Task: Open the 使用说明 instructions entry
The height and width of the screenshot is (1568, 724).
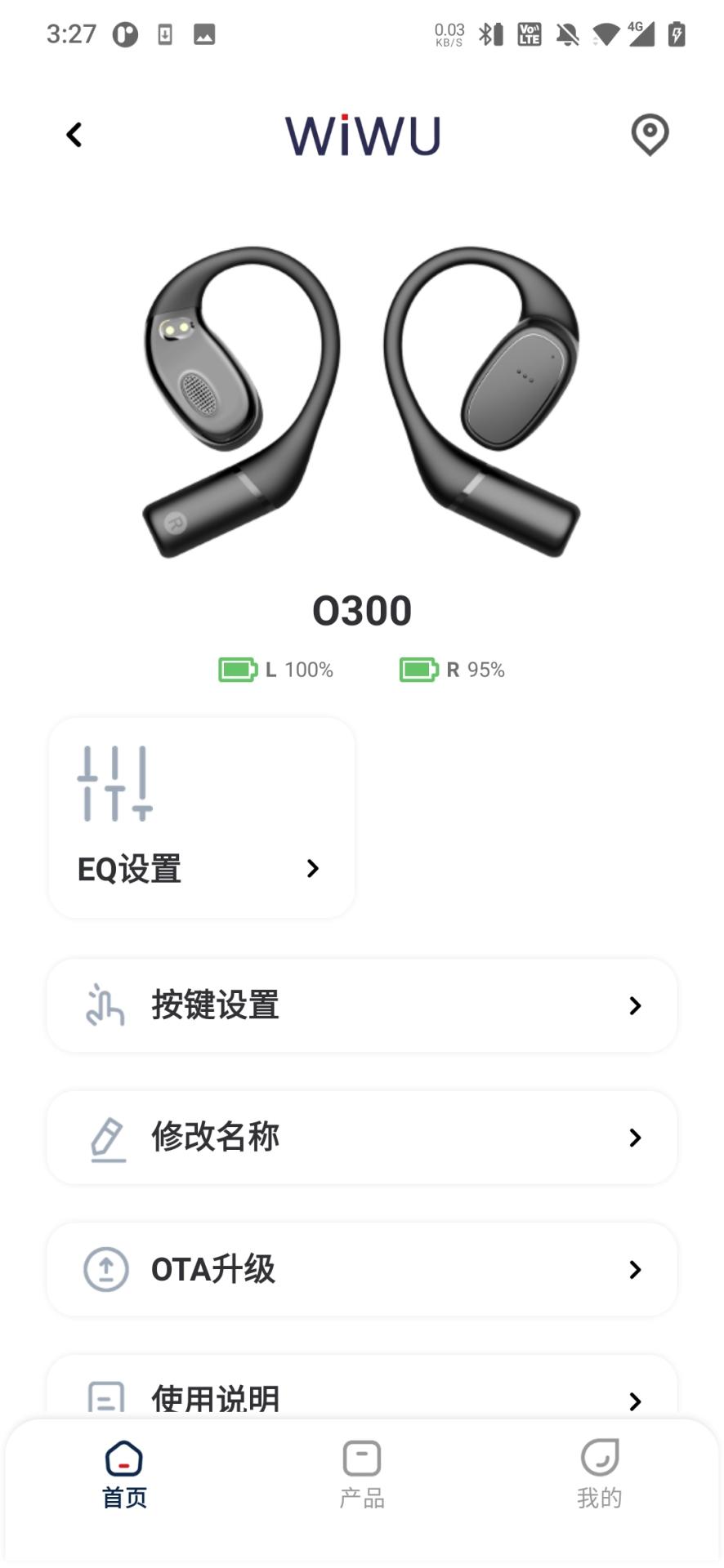Action: (x=362, y=1398)
